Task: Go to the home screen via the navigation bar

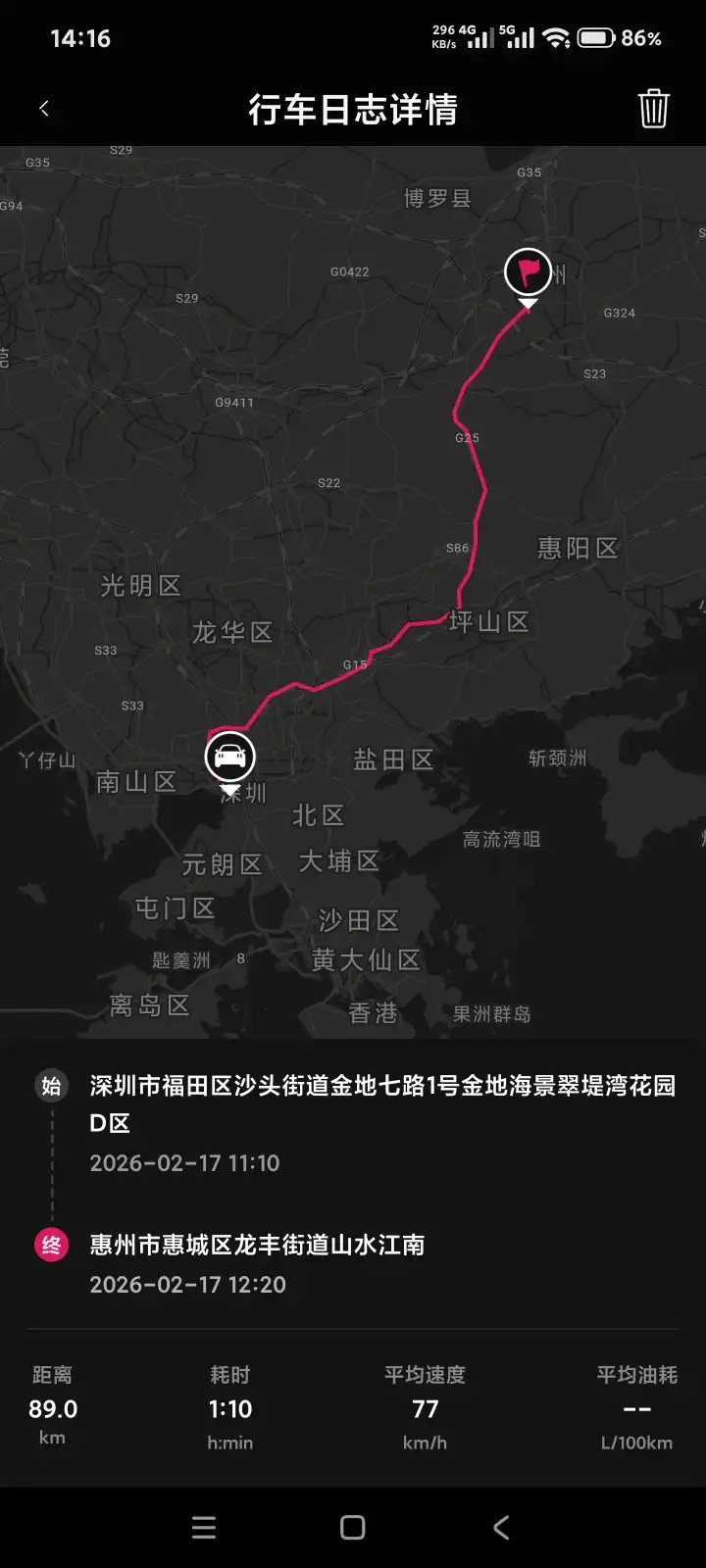Action: (x=353, y=1527)
